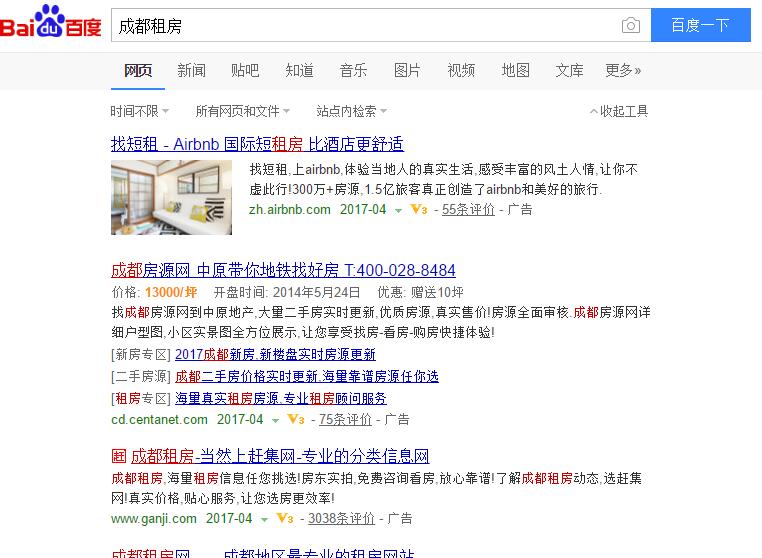Screen dimensions: 762x558
Task: Open the Airbnb 找短租 search result
Action: 257,144
